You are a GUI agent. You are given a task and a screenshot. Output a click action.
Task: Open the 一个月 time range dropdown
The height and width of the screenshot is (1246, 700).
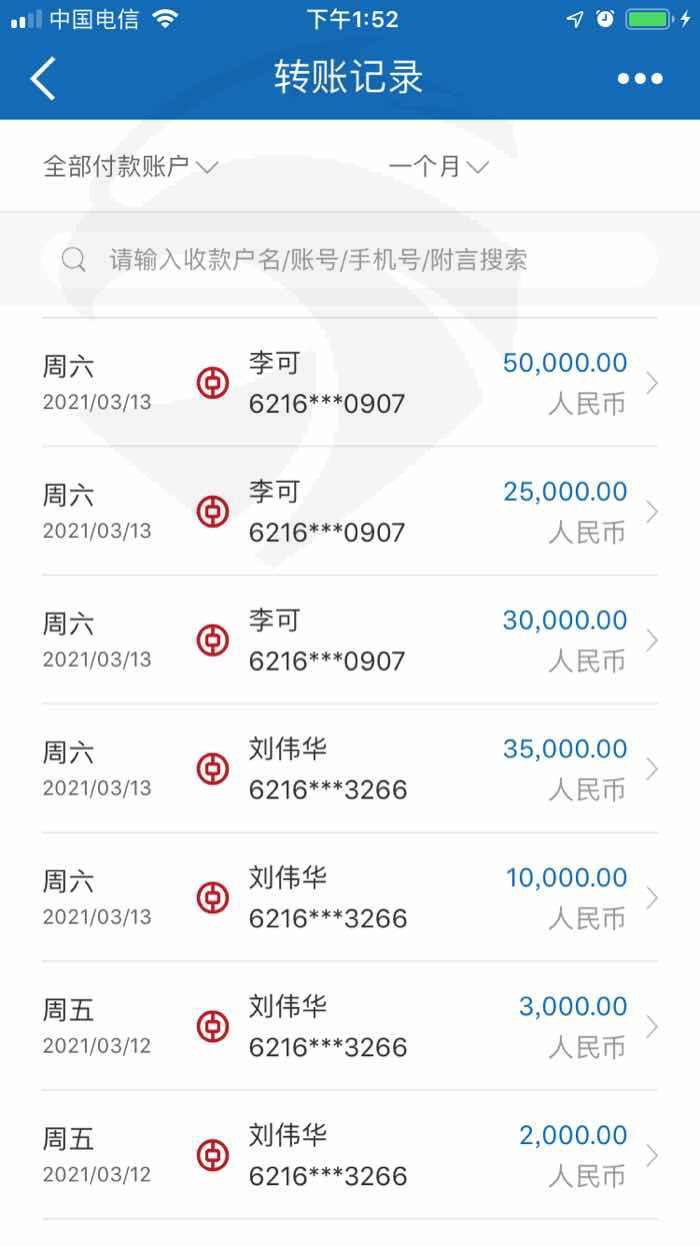pos(438,167)
